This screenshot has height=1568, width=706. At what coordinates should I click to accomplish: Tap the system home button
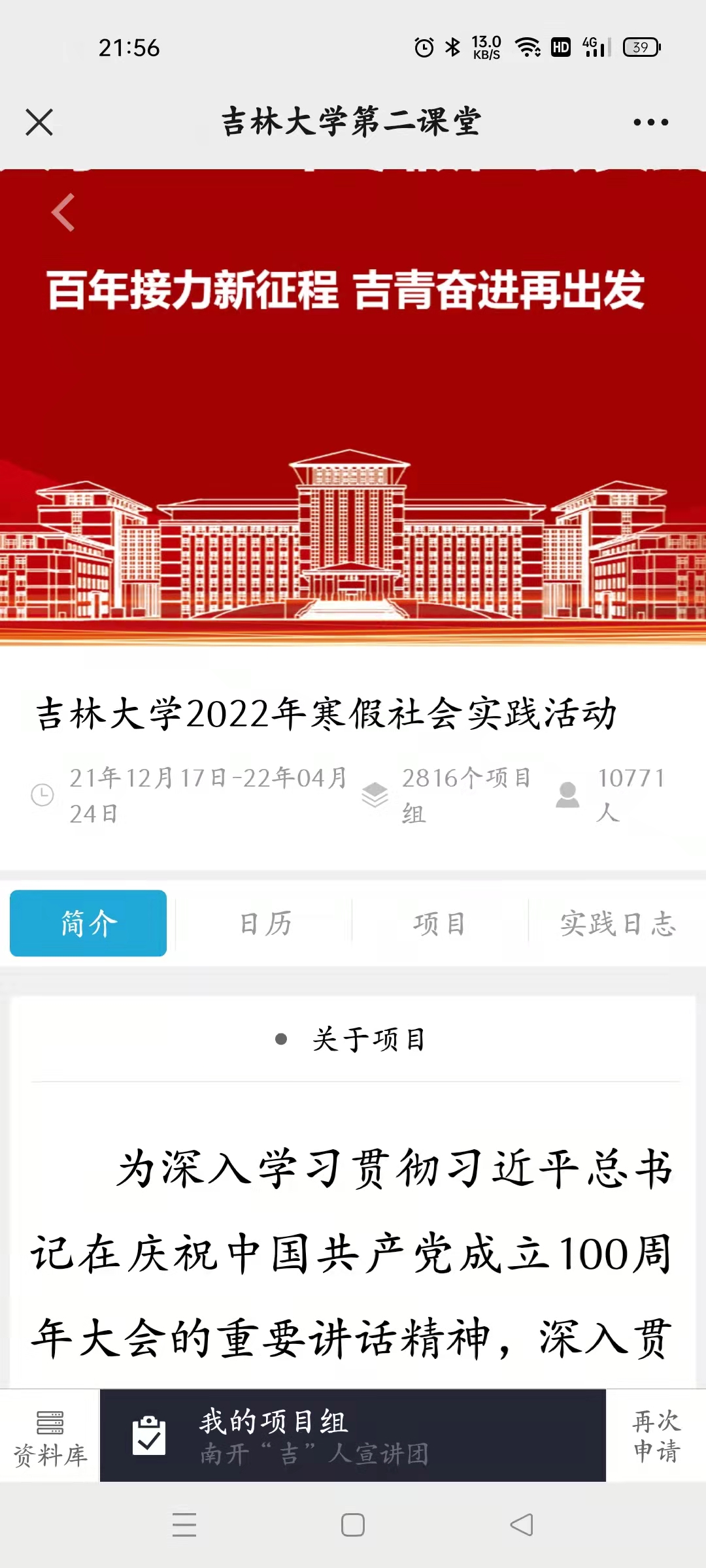(x=353, y=1525)
